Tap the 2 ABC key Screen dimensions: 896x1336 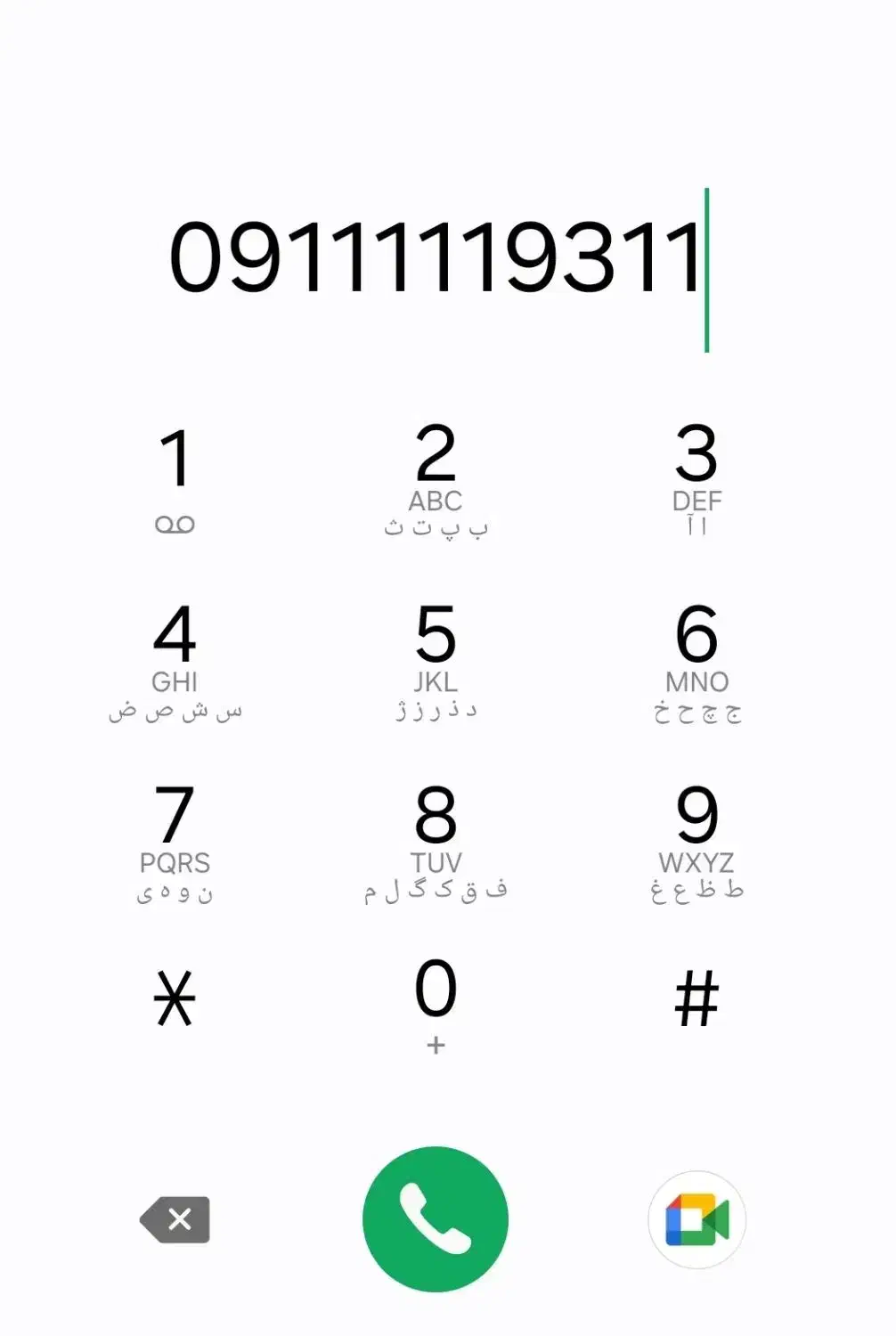[x=436, y=478]
